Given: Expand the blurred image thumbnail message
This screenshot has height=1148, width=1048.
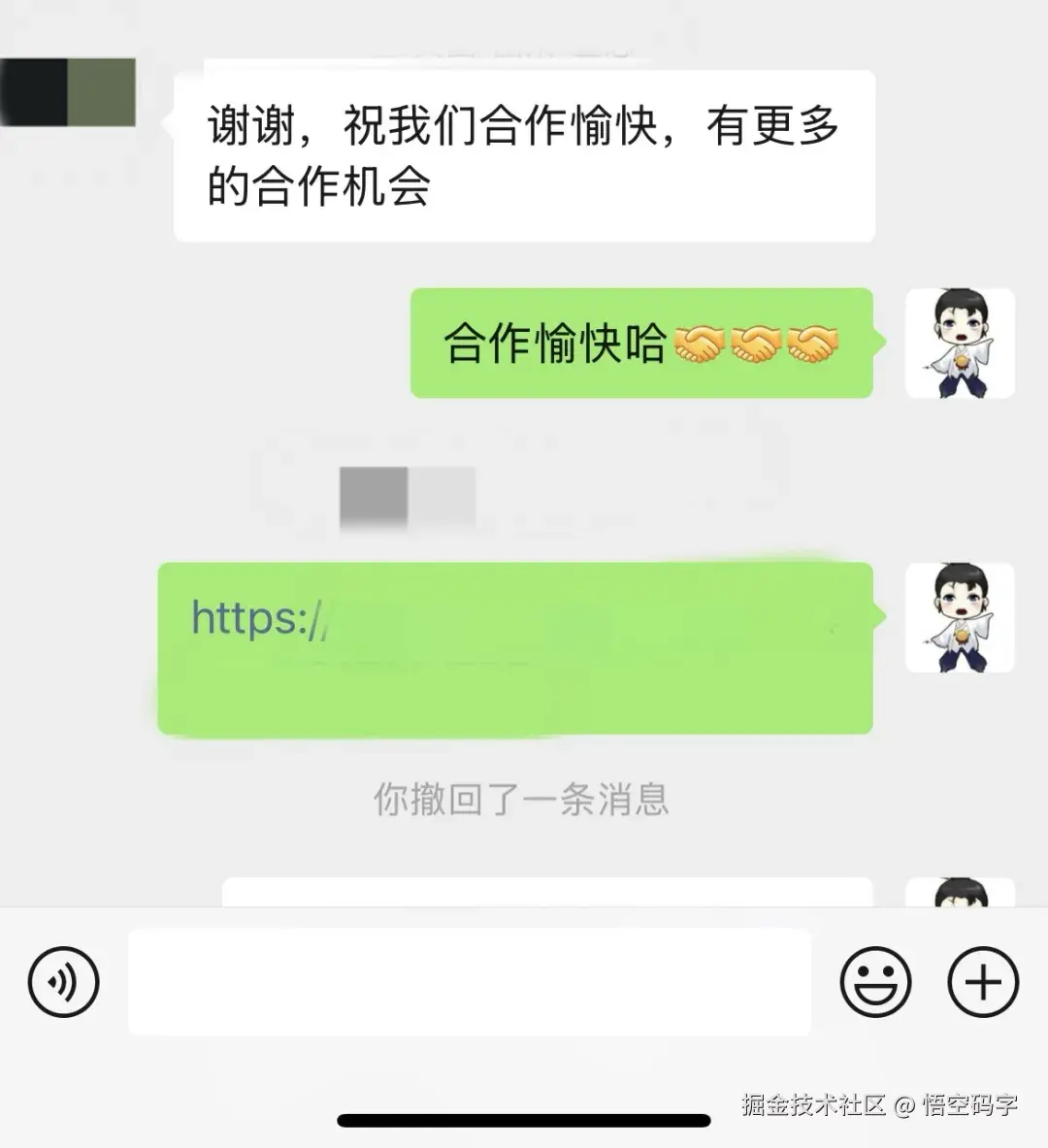Looking at the screenshot, I should click(x=408, y=495).
